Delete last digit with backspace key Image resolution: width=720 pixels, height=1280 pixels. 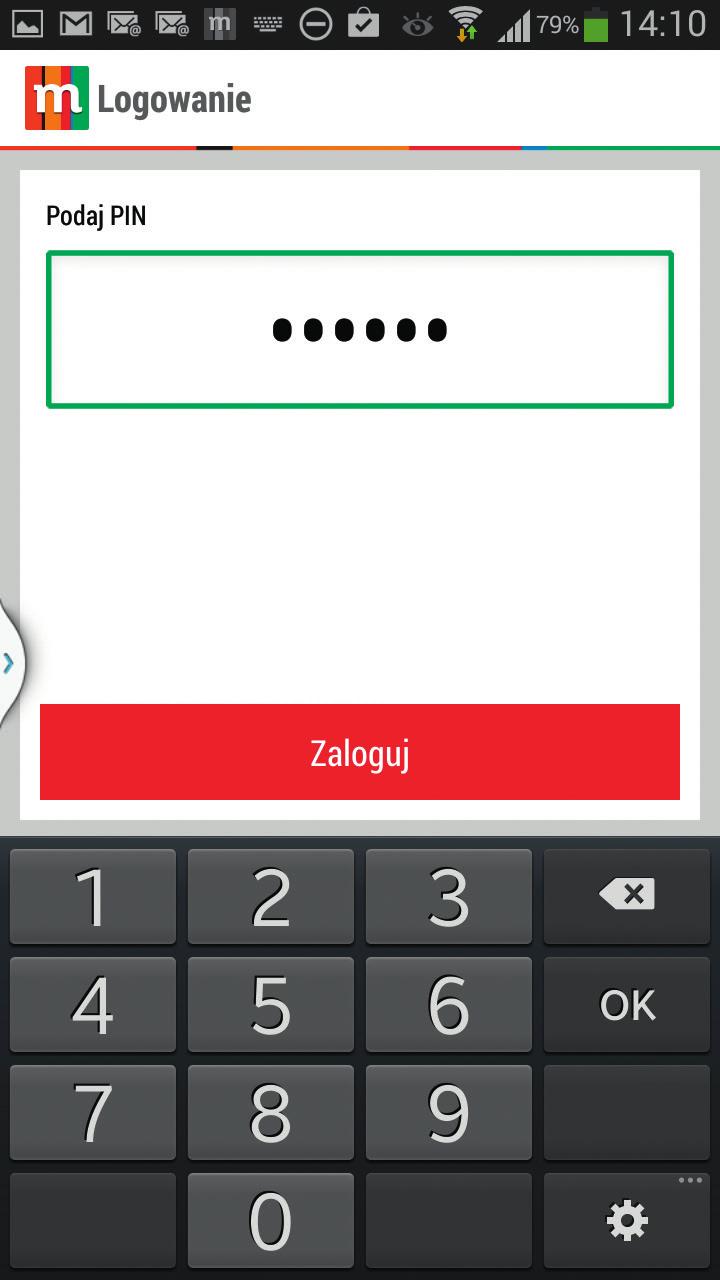click(x=627, y=896)
